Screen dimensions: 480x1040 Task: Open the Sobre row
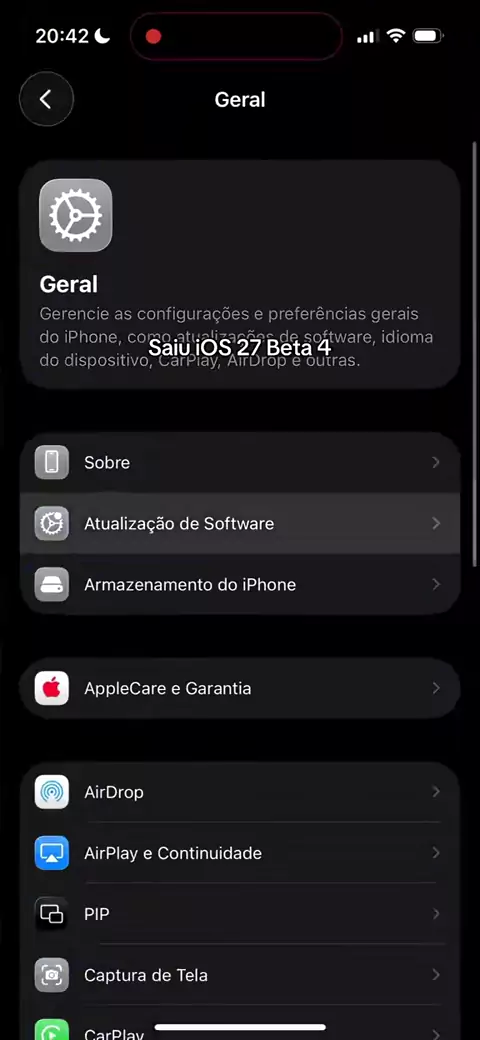[240, 462]
